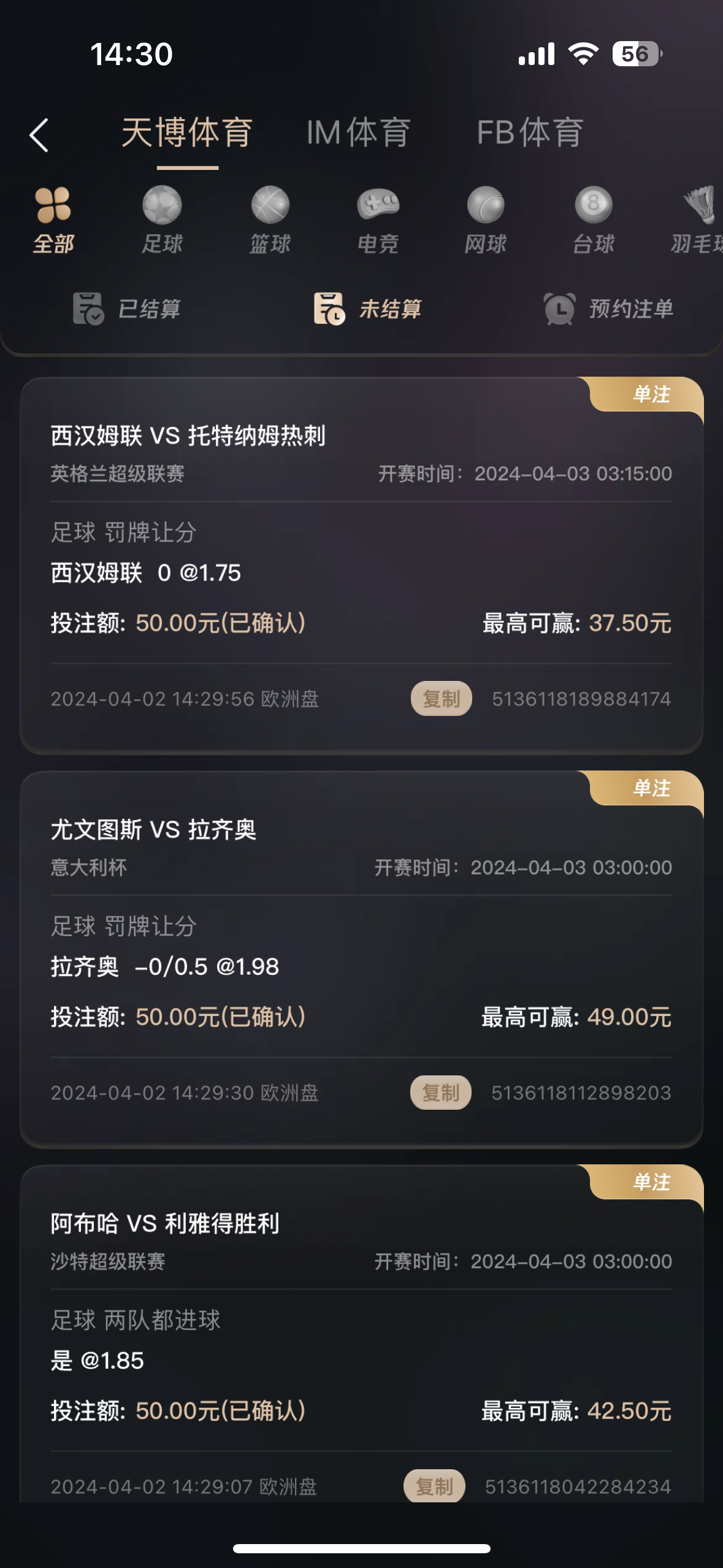Switch to the IM体育 tab

point(358,133)
